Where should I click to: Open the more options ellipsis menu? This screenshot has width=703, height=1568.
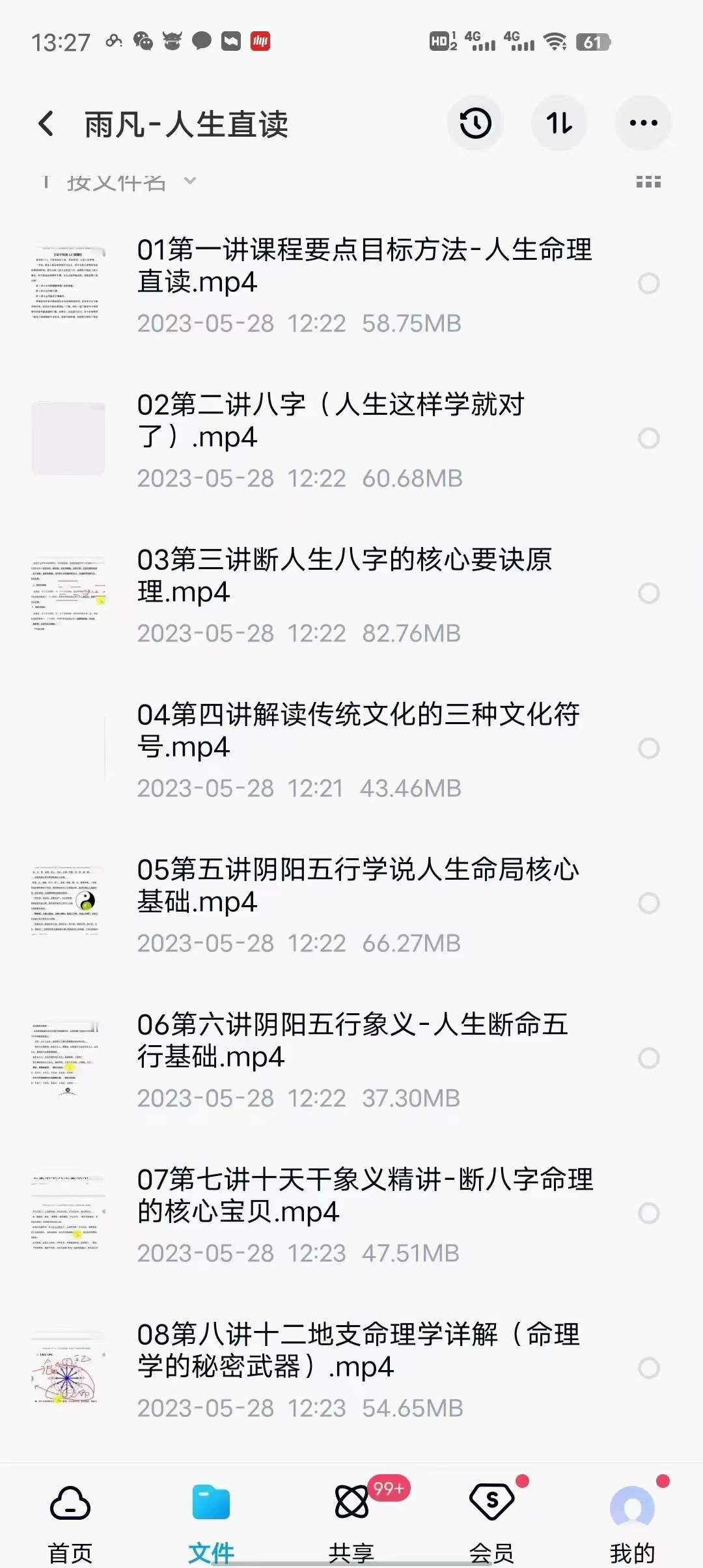pos(643,122)
